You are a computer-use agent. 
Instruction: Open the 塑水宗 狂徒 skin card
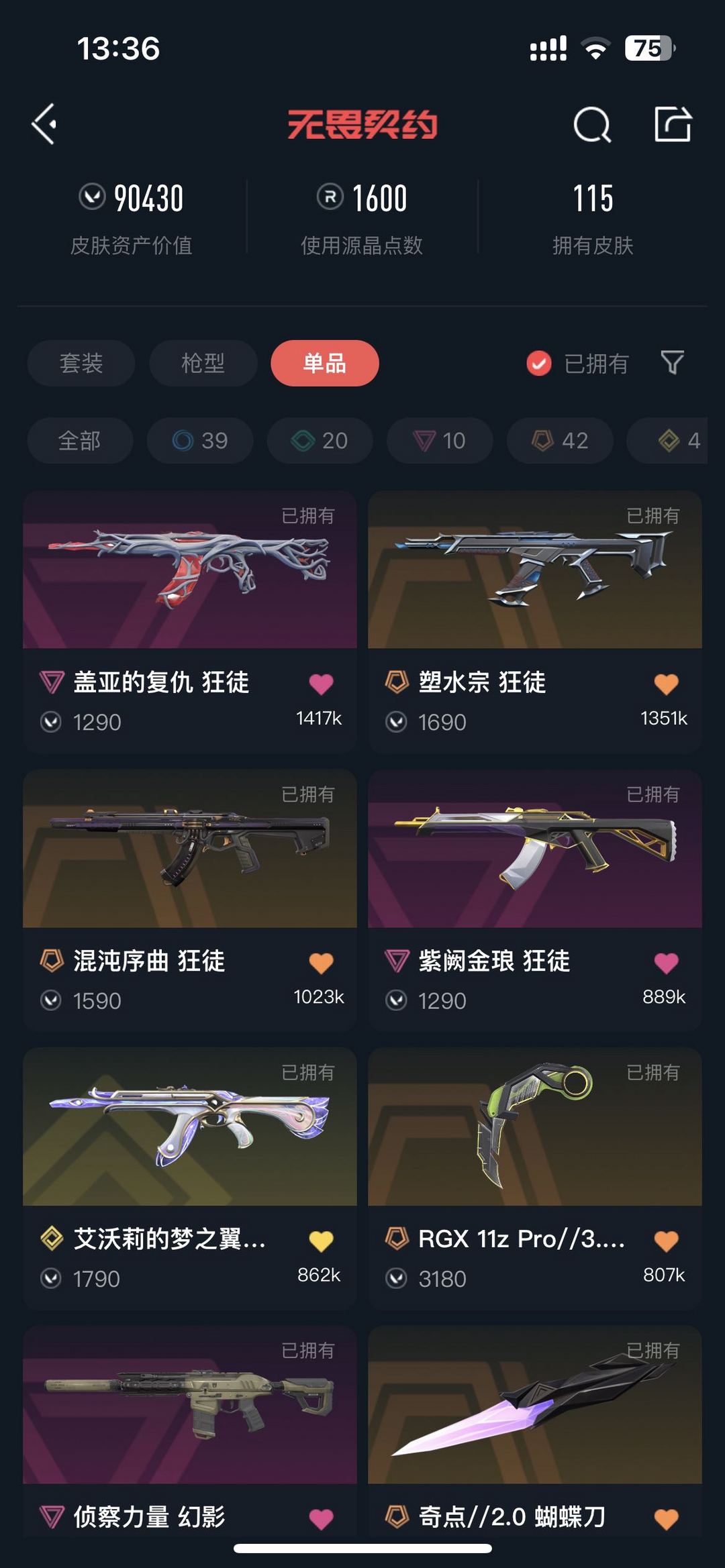(x=535, y=621)
